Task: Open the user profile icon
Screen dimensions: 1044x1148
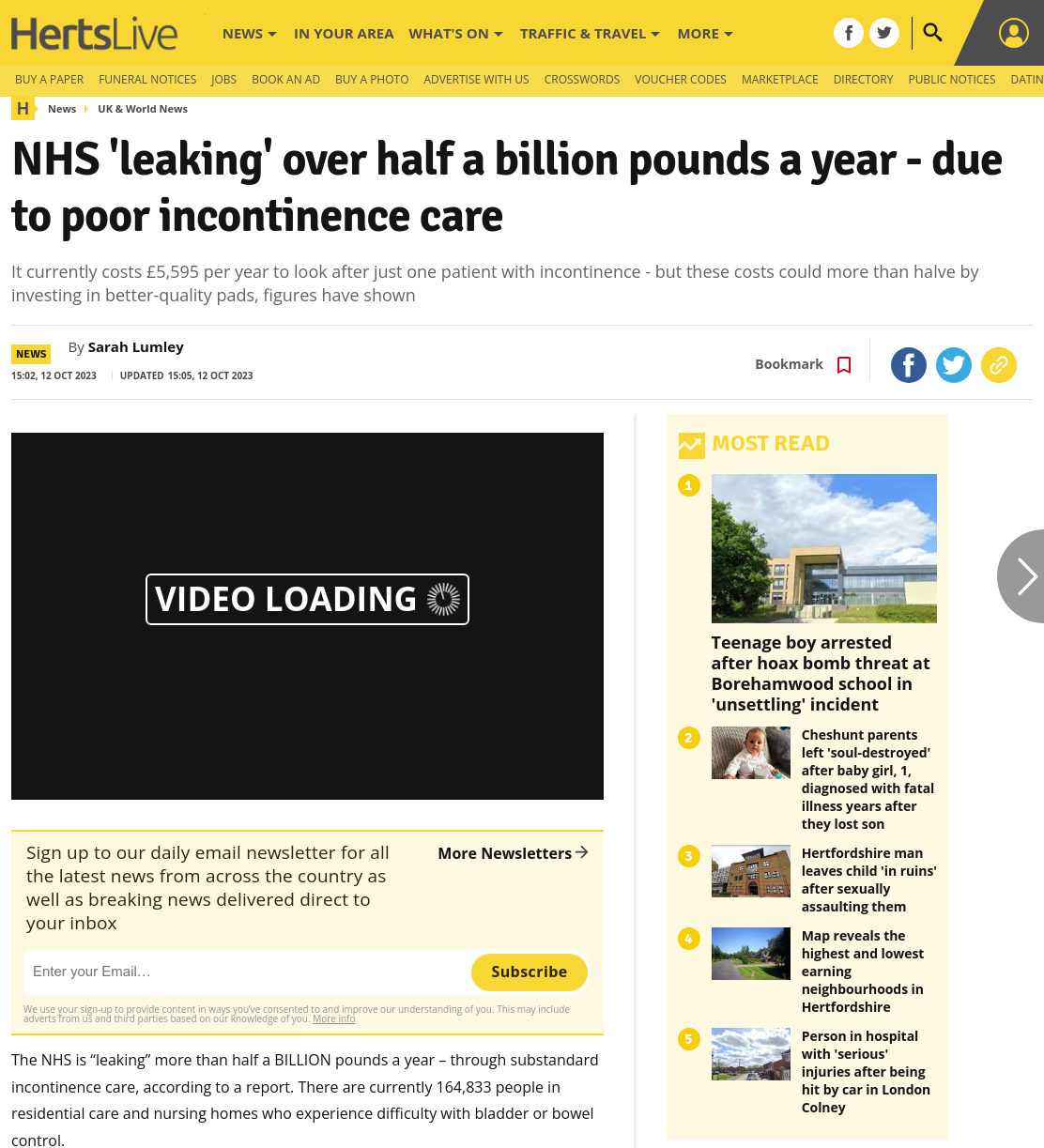Action: pyautogui.click(x=1013, y=33)
